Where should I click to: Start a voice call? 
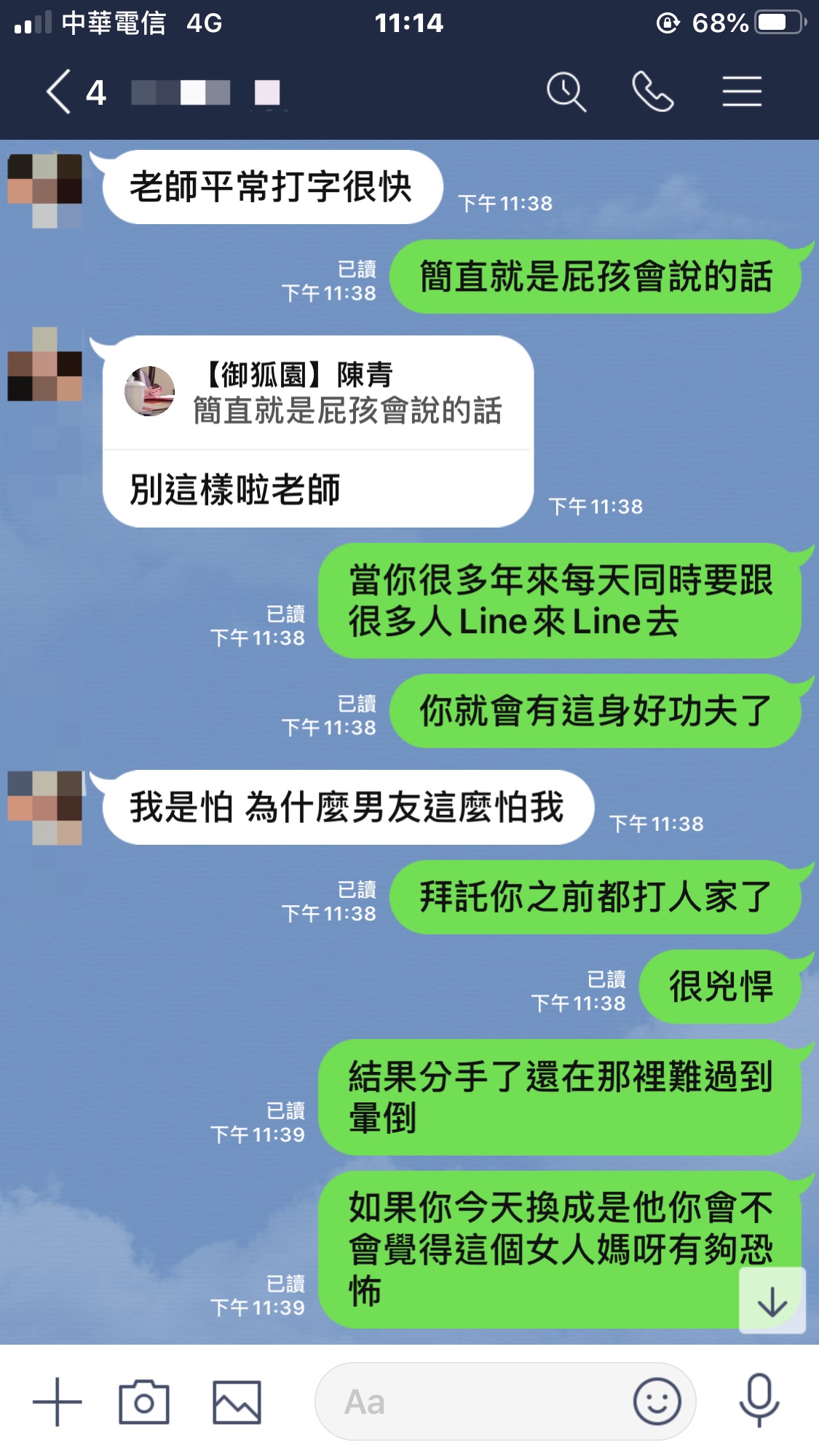coord(652,92)
